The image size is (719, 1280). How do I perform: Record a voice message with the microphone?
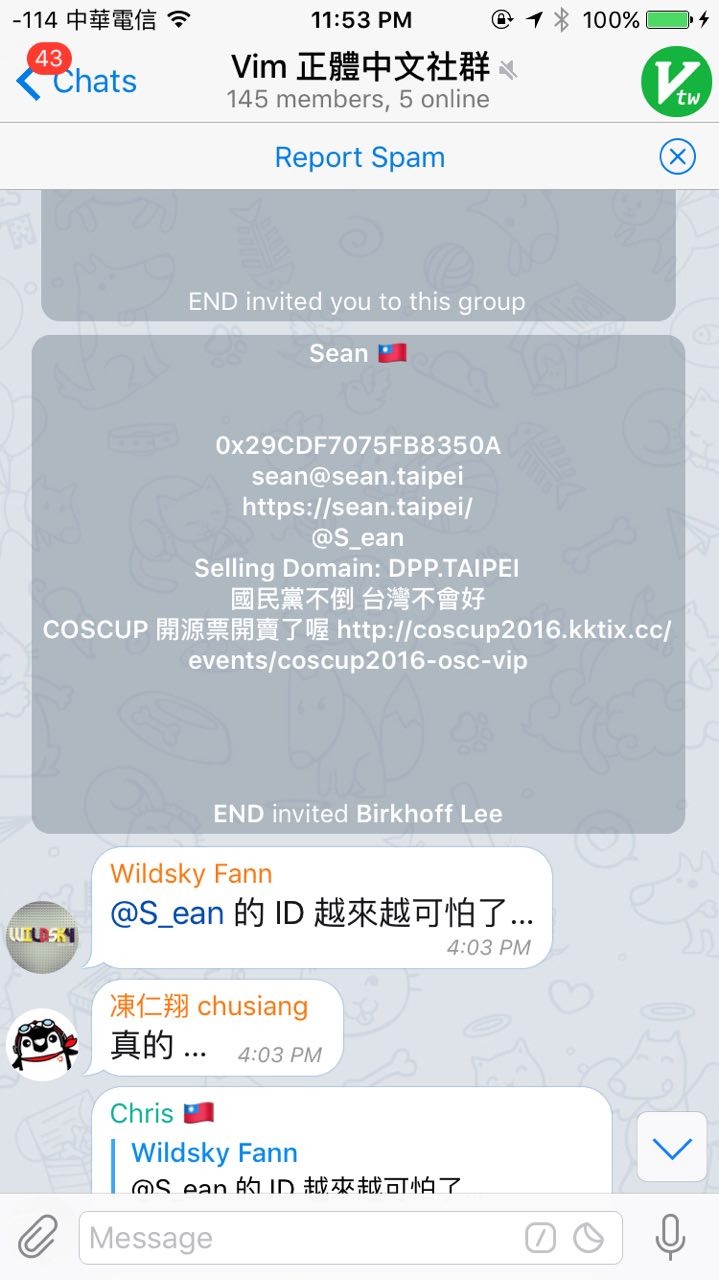[x=671, y=1237]
